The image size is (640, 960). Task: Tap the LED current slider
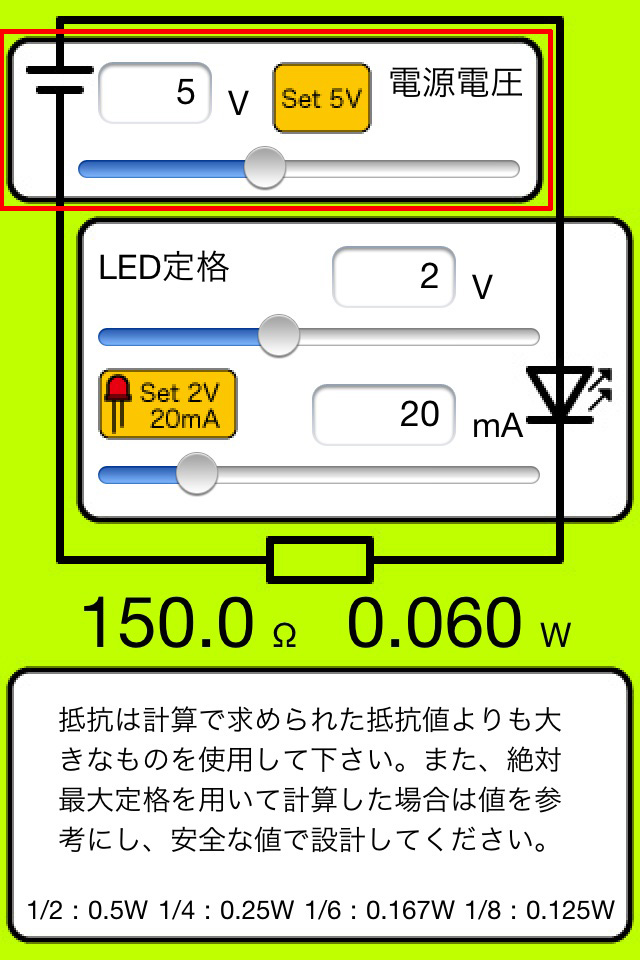pyautogui.click(x=197, y=473)
